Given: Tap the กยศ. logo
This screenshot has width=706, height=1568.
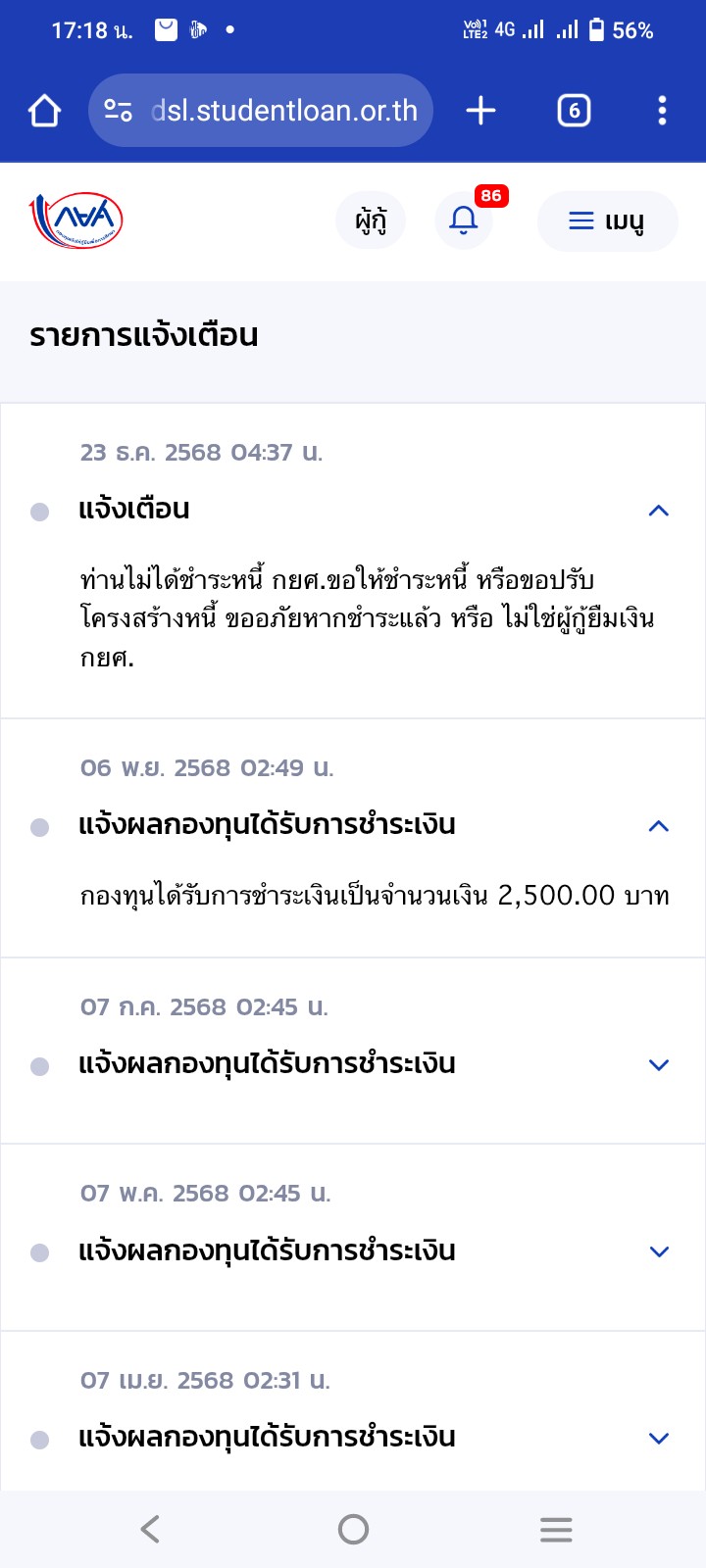Looking at the screenshot, I should pos(76,220).
